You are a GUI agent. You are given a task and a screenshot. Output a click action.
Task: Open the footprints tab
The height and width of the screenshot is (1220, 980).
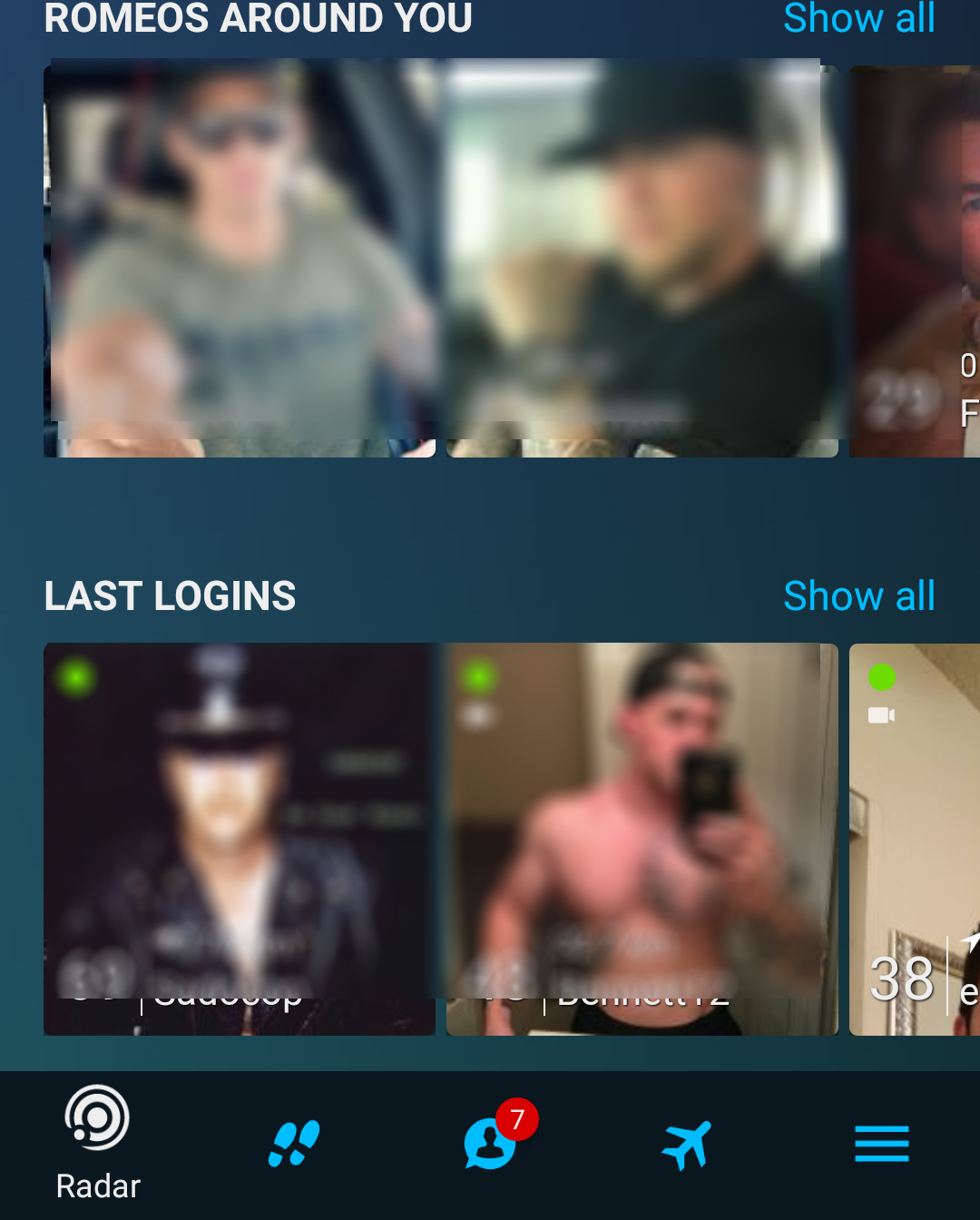(294, 1144)
